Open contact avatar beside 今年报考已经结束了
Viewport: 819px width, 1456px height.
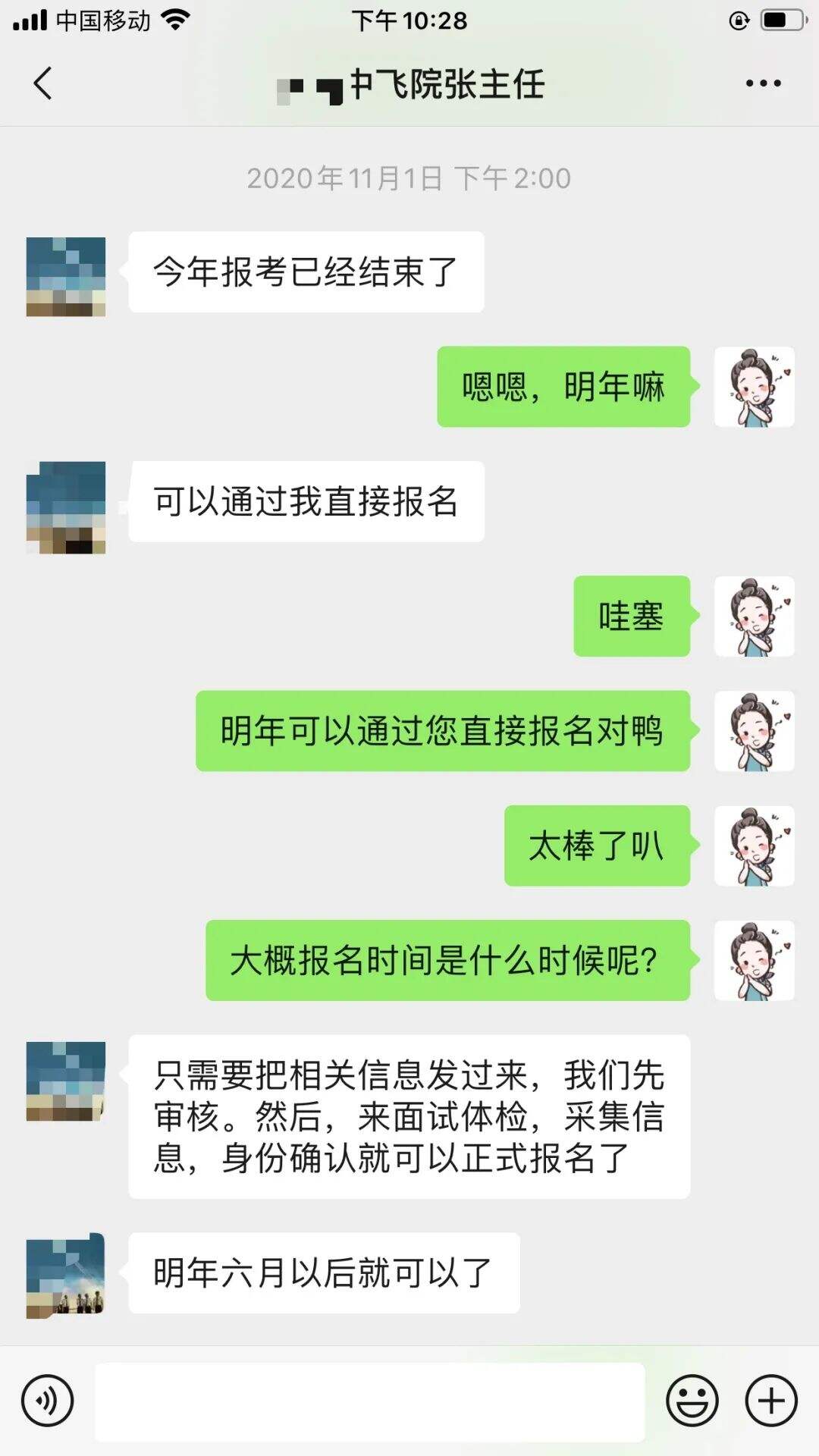66,277
